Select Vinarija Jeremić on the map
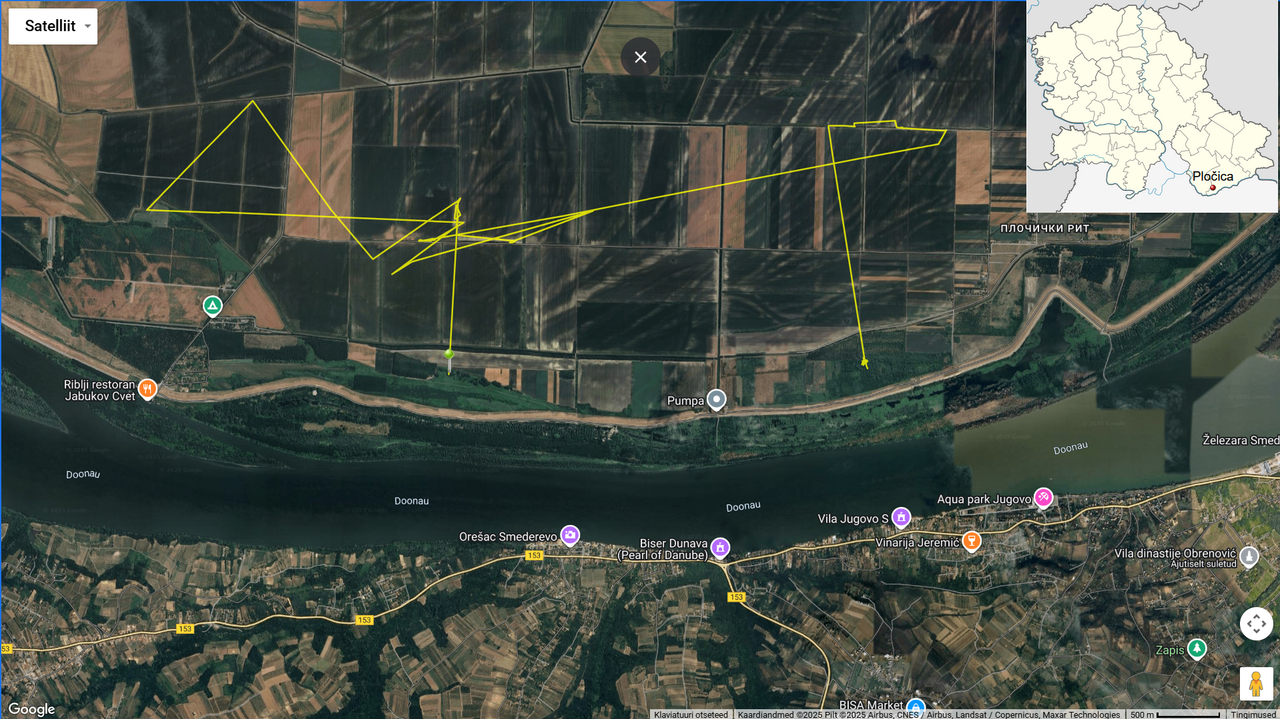 [971, 541]
